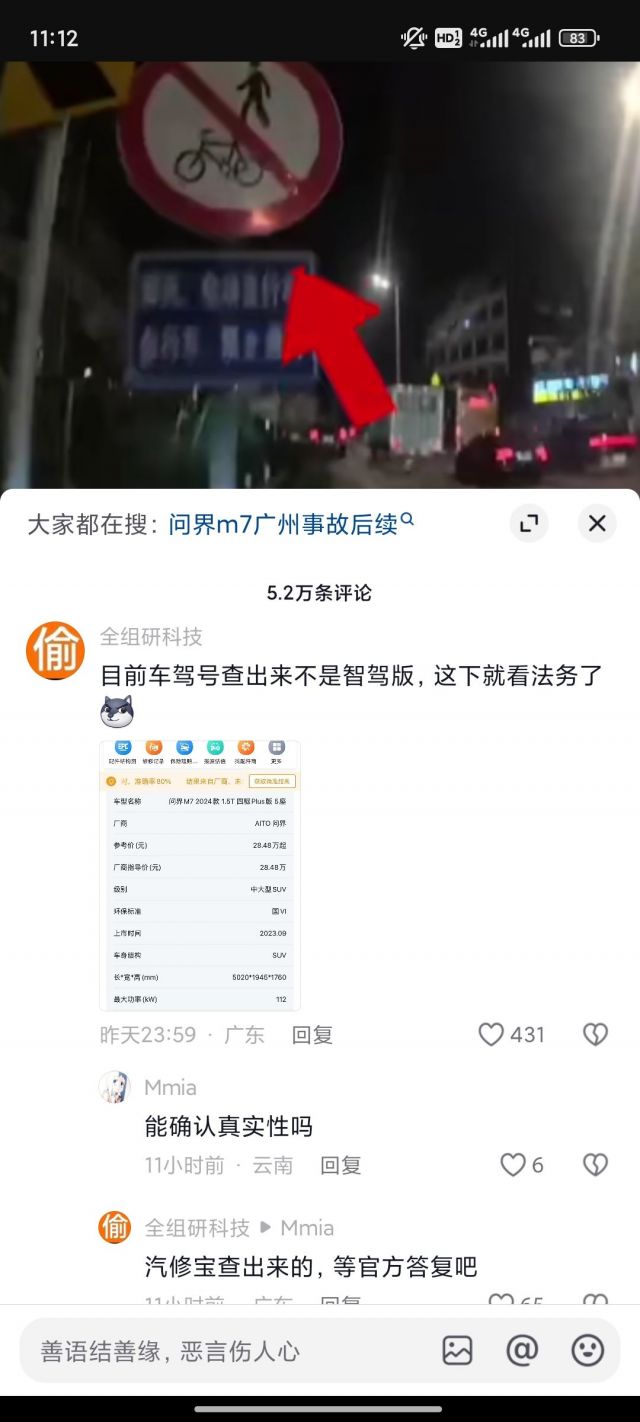640x1422 pixels.
Task: Reply to 全组研科技's top comment
Action: tap(312, 1035)
